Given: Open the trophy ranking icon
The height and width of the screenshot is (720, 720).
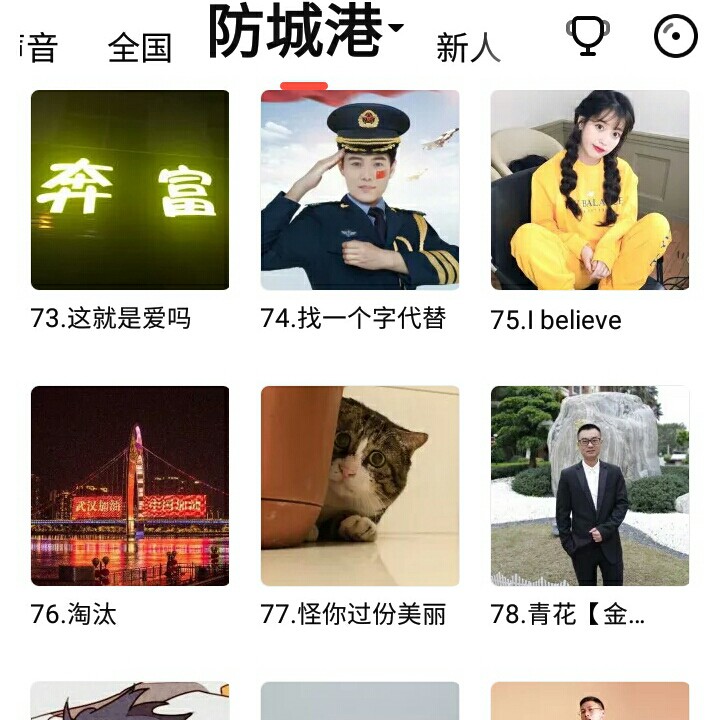Looking at the screenshot, I should pyautogui.click(x=587, y=36).
